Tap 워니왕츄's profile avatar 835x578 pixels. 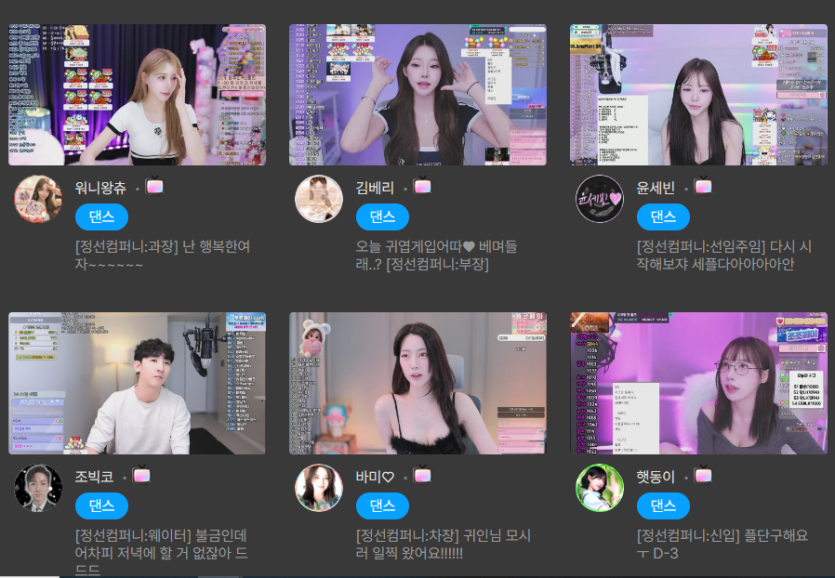coord(38,199)
